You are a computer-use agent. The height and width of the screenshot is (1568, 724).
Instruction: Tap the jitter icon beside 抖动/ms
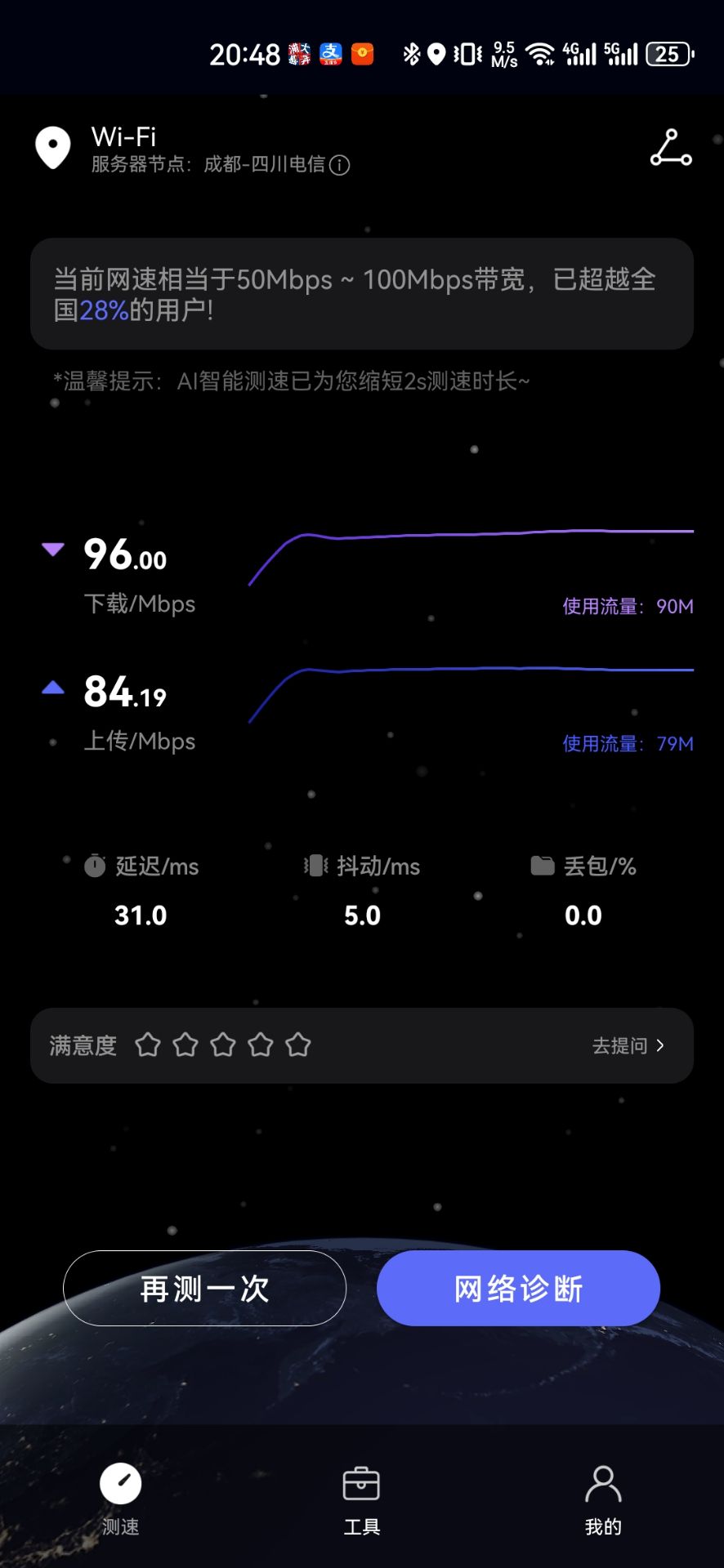point(315,866)
